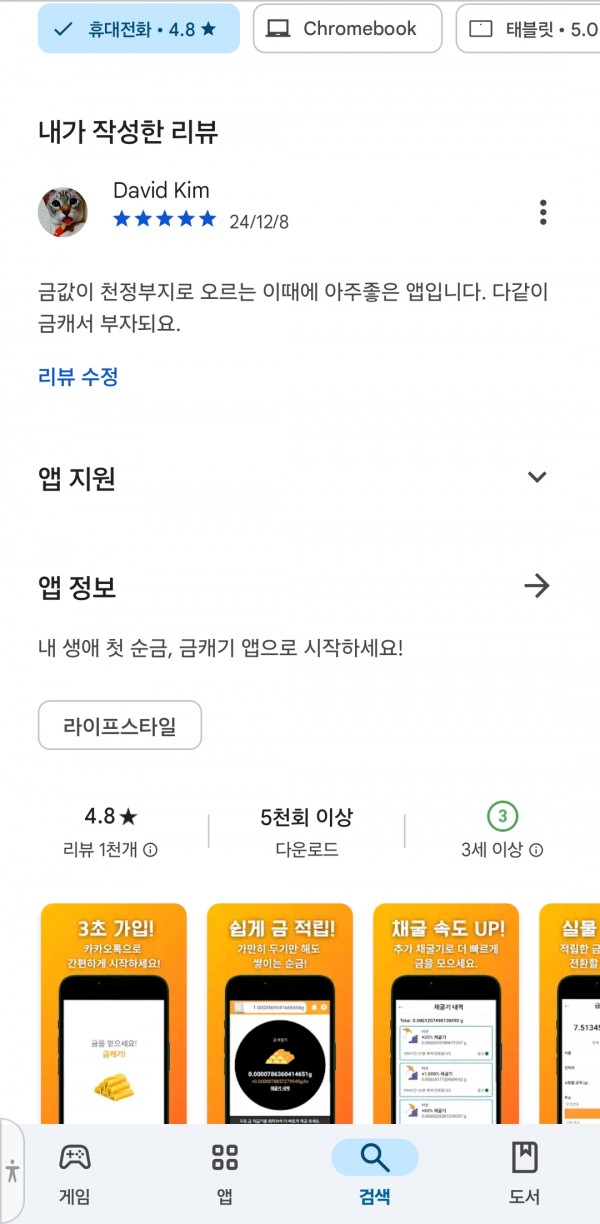Switch to the 게임 tab
The height and width of the screenshot is (1224, 600).
(75, 1174)
